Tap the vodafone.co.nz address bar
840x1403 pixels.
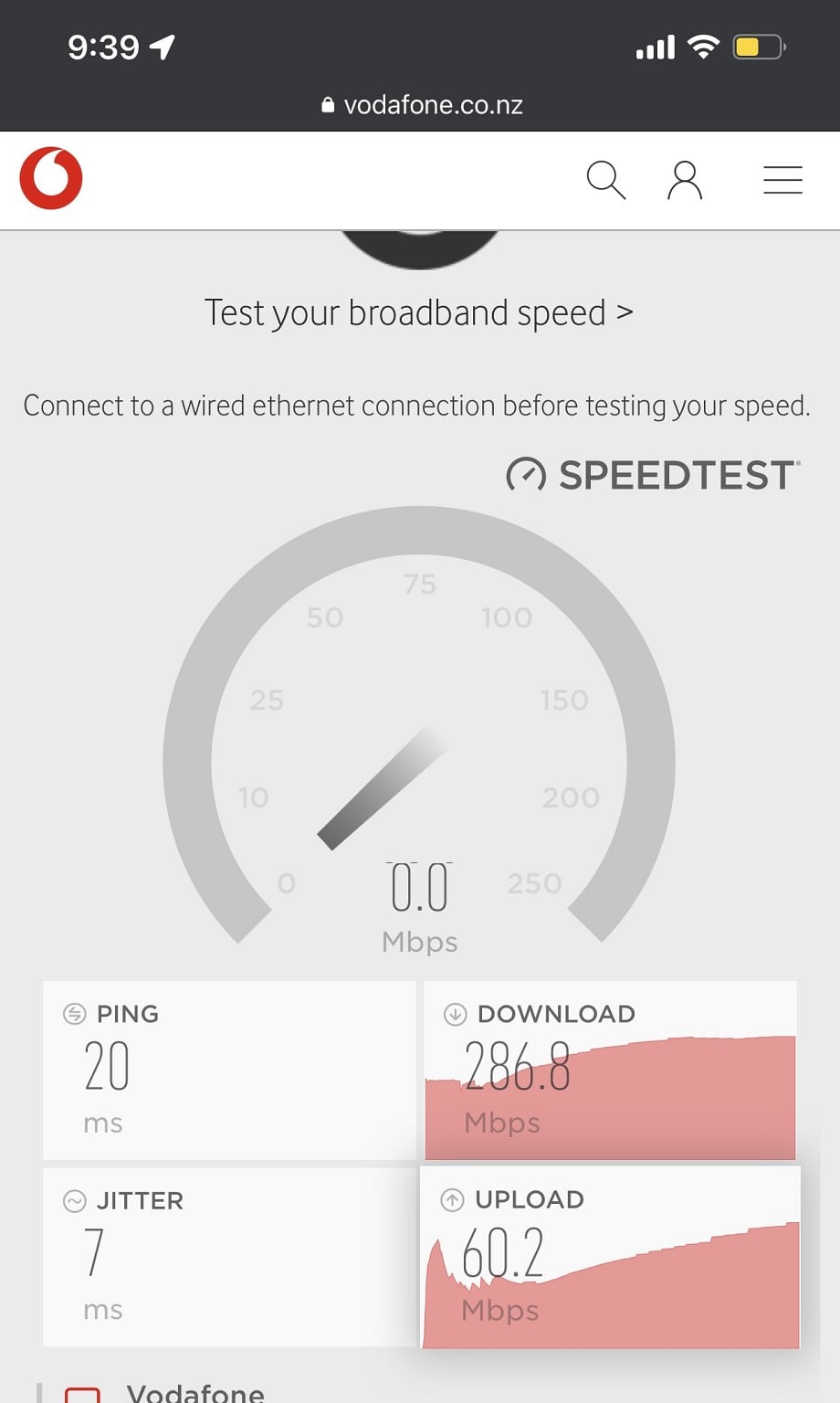[x=422, y=105]
